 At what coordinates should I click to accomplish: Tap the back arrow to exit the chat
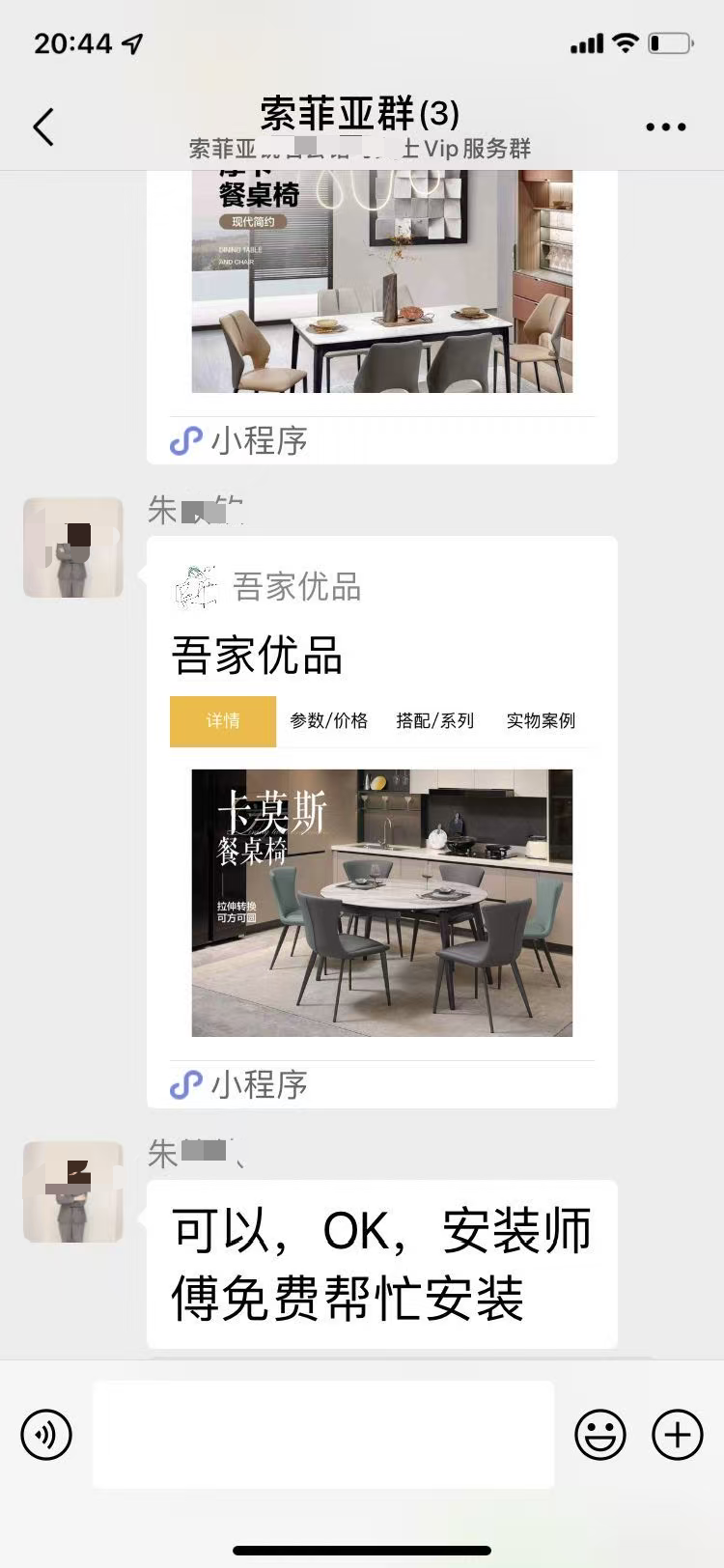pos(42,126)
